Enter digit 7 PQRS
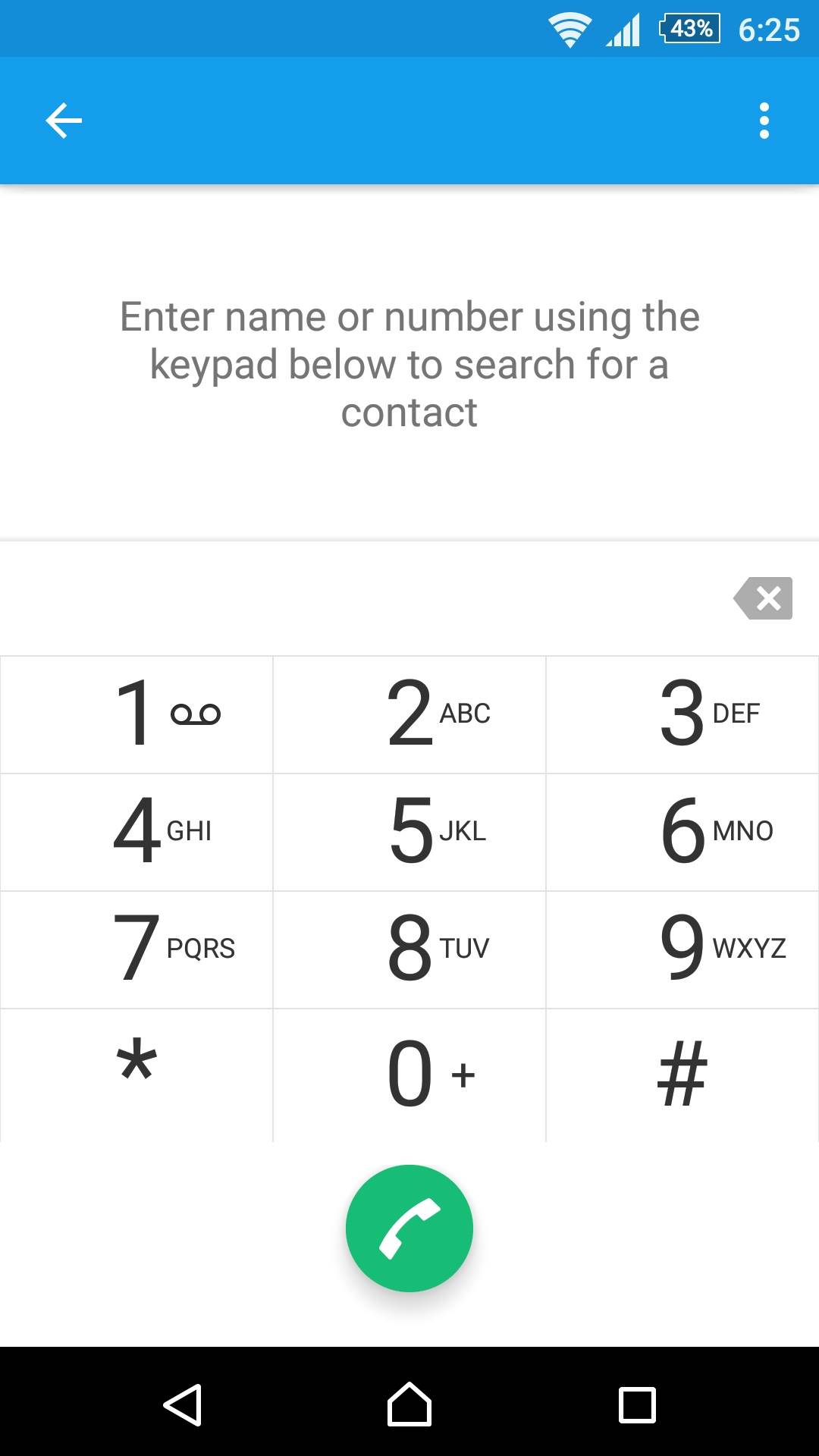The image size is (819, 1456). point(136,949)
